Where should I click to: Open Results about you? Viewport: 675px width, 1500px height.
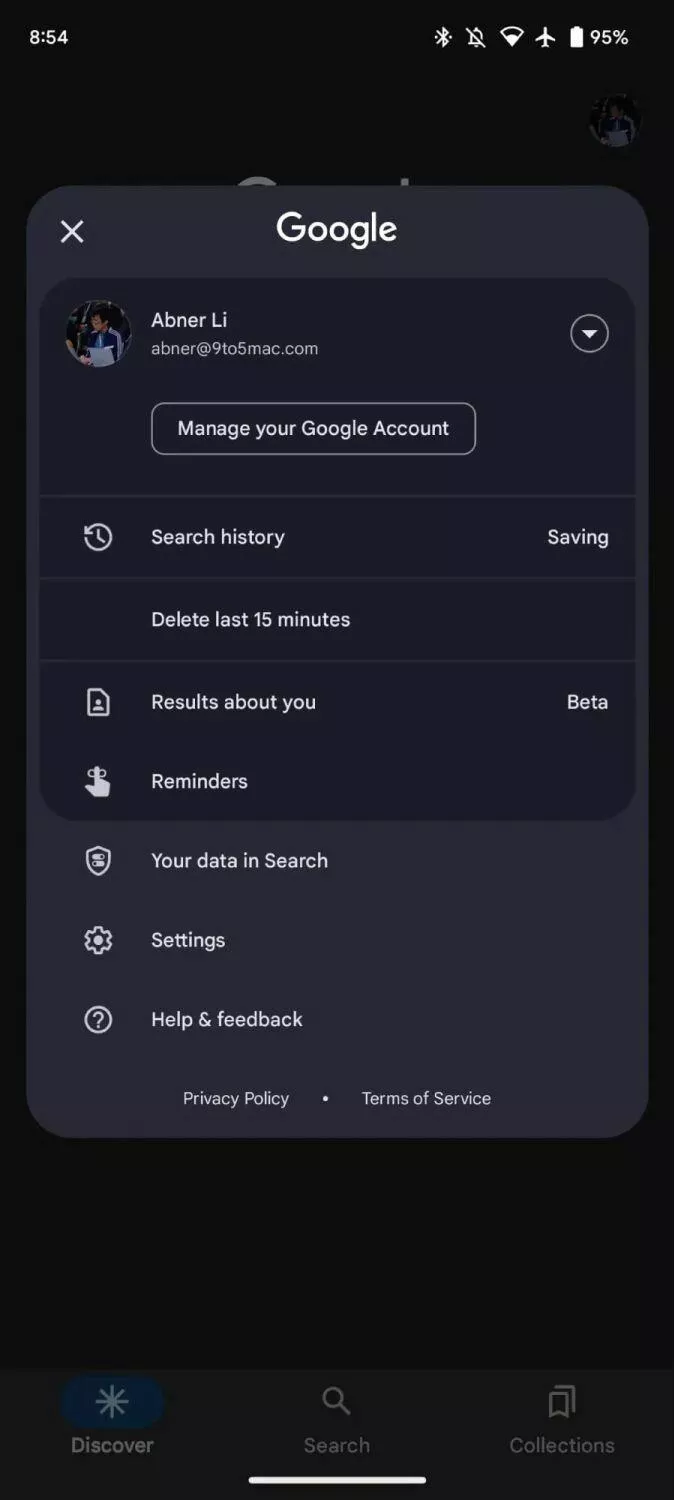(337, 702)
